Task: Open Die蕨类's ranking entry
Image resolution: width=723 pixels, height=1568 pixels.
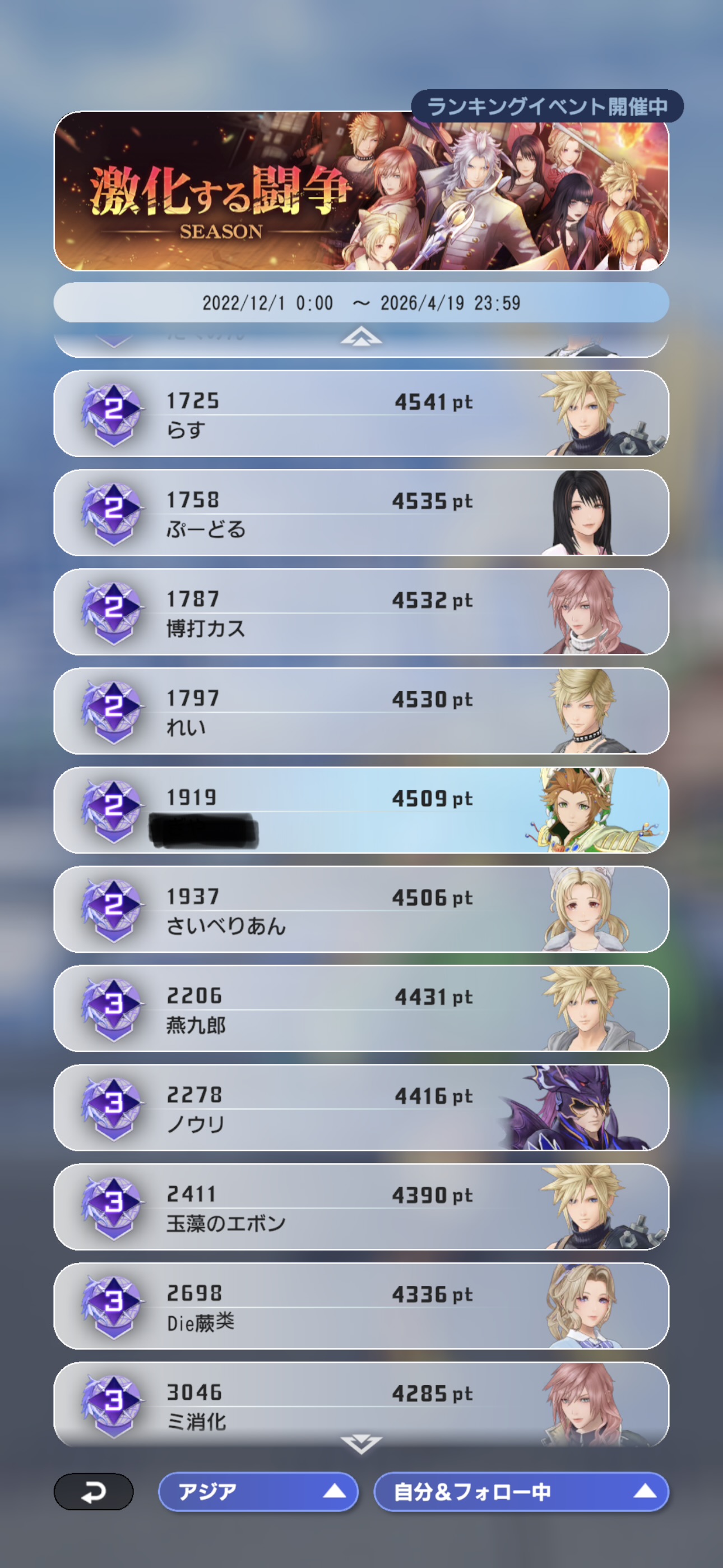Action: 361,1307
